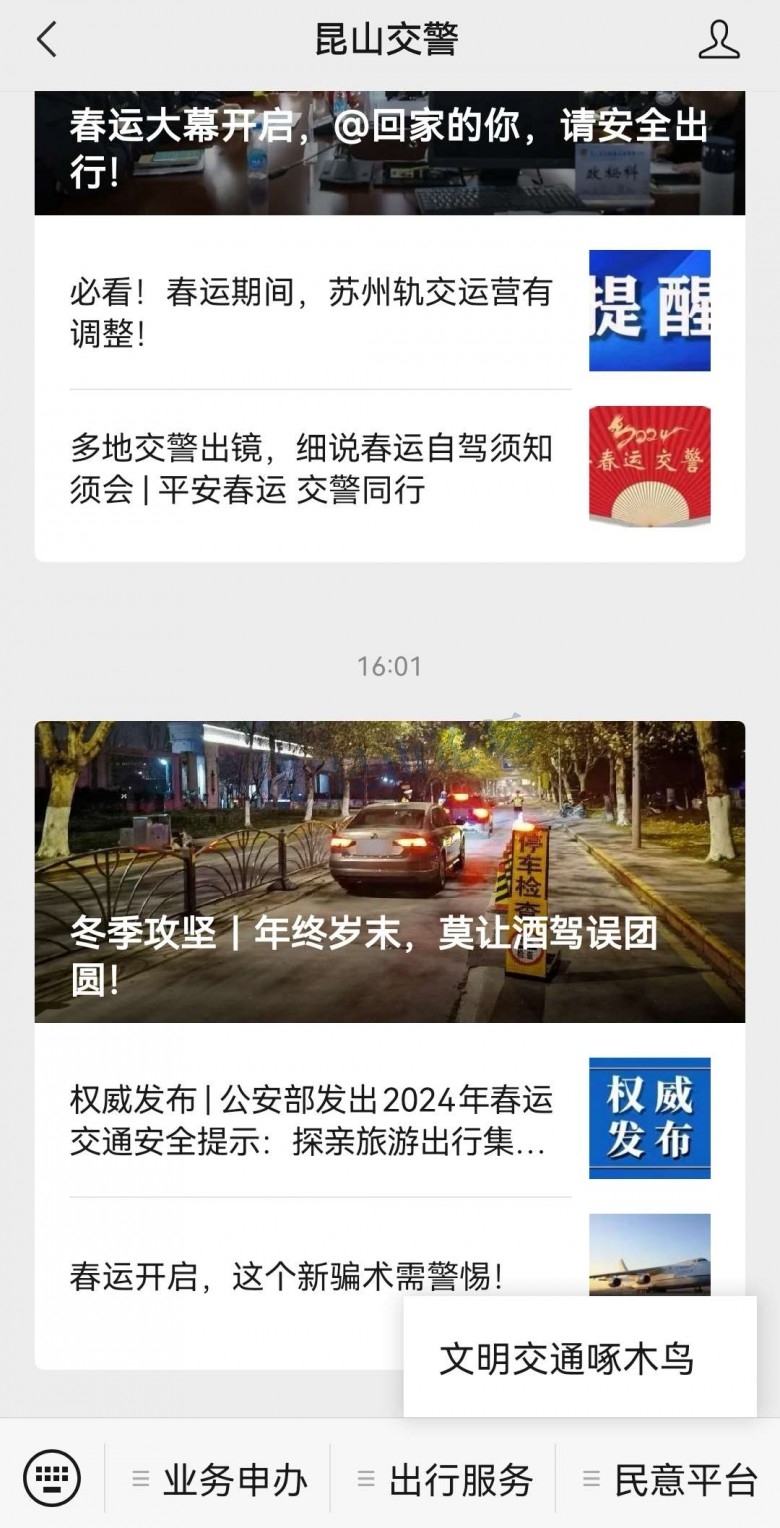Go back from 昆山交警 account page

(46, 40)
